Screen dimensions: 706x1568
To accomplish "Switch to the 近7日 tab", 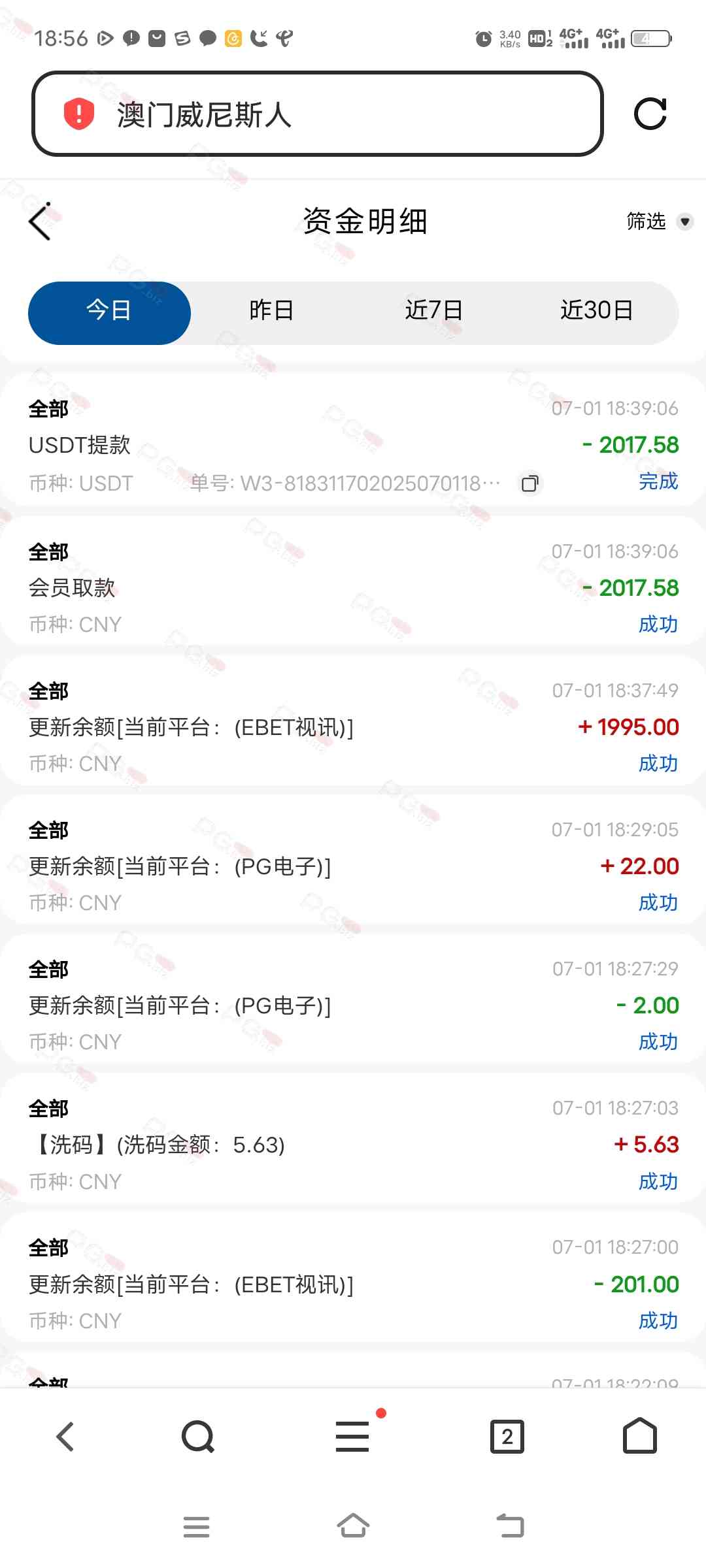I will [433, 310].
